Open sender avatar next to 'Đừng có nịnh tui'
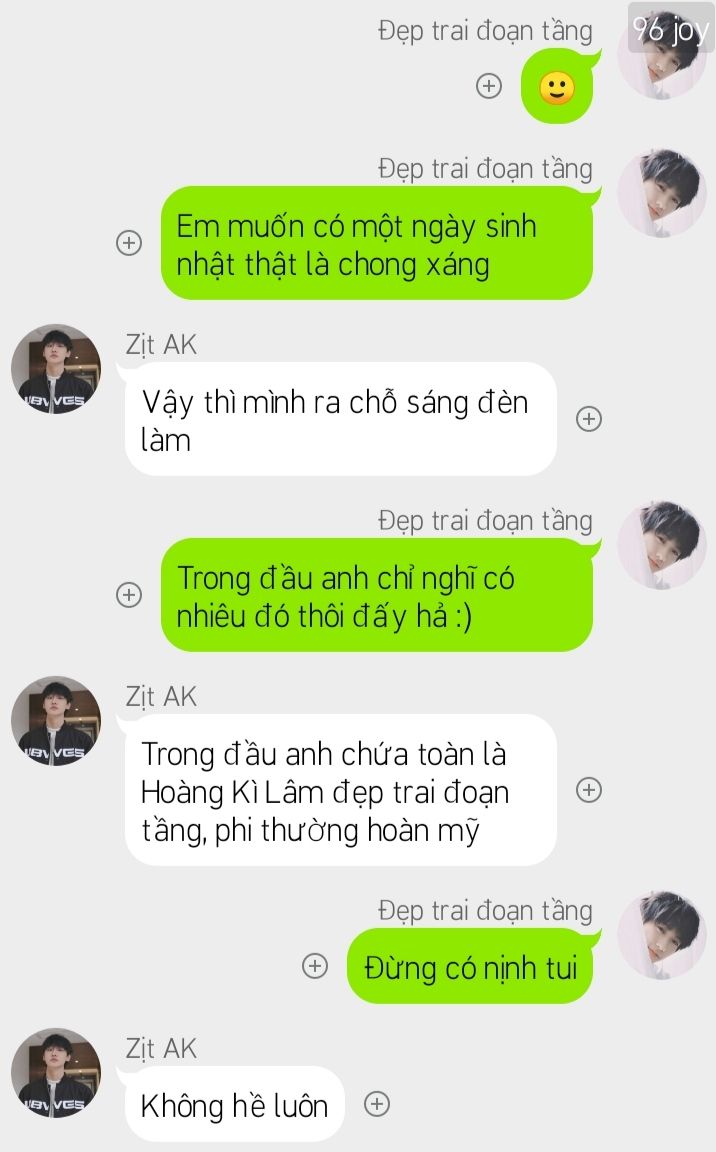This screenshot has width=716, height=1152. [x=661, y=935]
